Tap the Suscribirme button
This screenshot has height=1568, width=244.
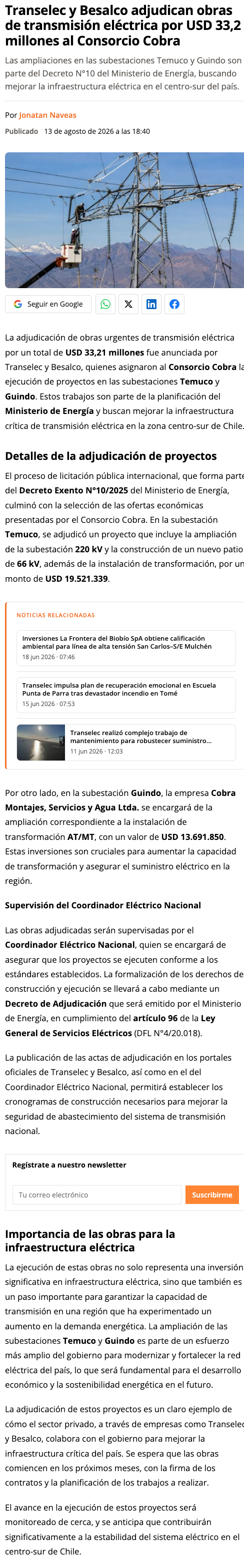(x=212, y=1194)
